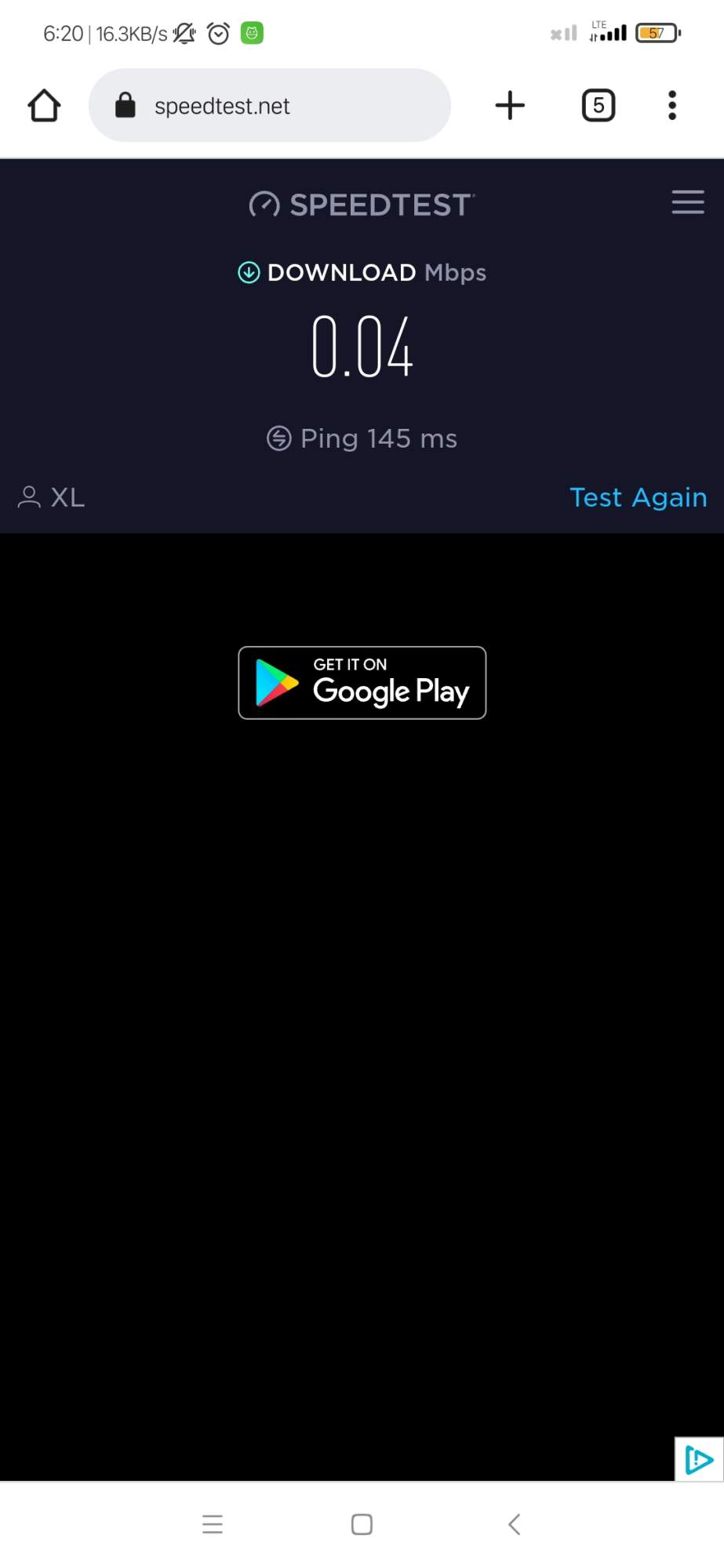Open a new browser tab
724x1568 pixels.
510,105
